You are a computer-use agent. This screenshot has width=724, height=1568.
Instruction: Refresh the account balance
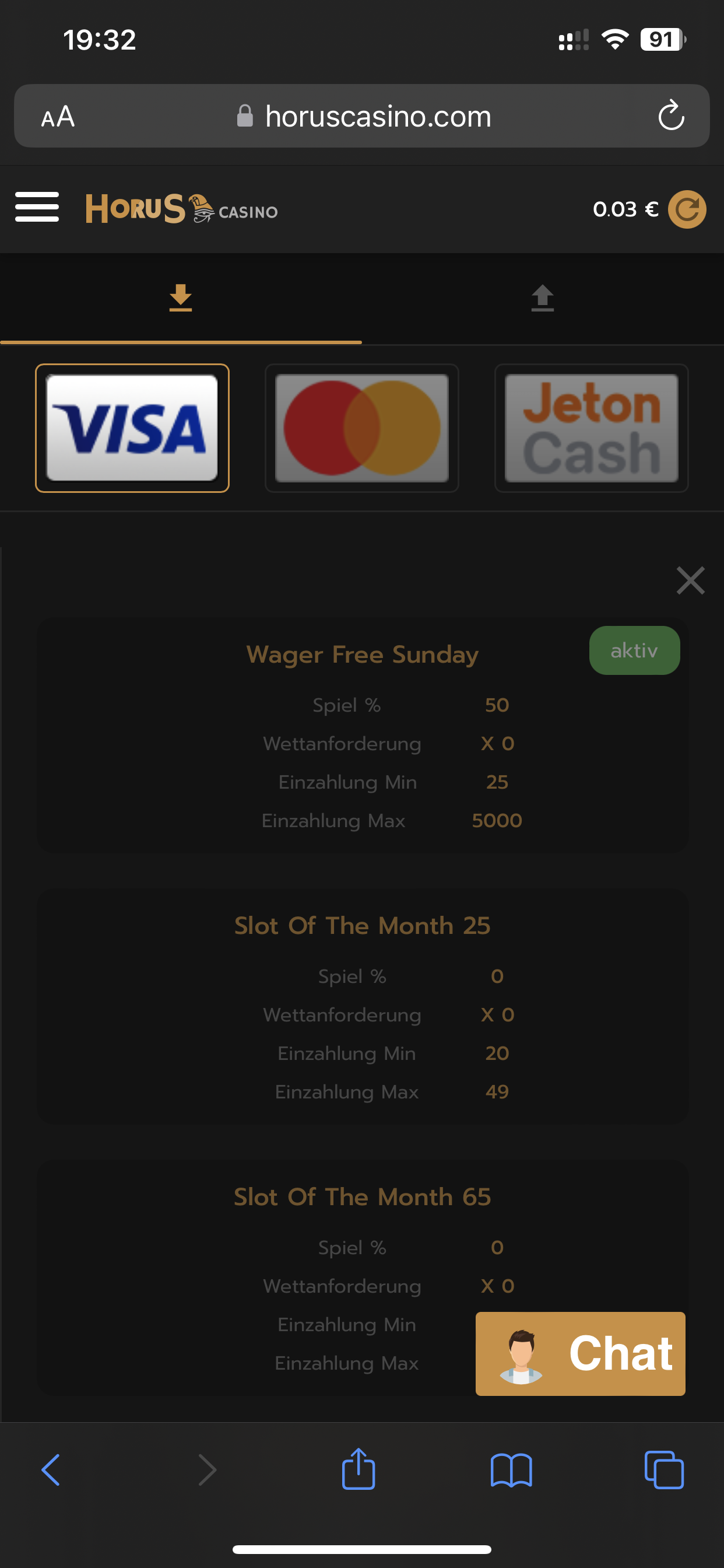(x=687, y=209)
